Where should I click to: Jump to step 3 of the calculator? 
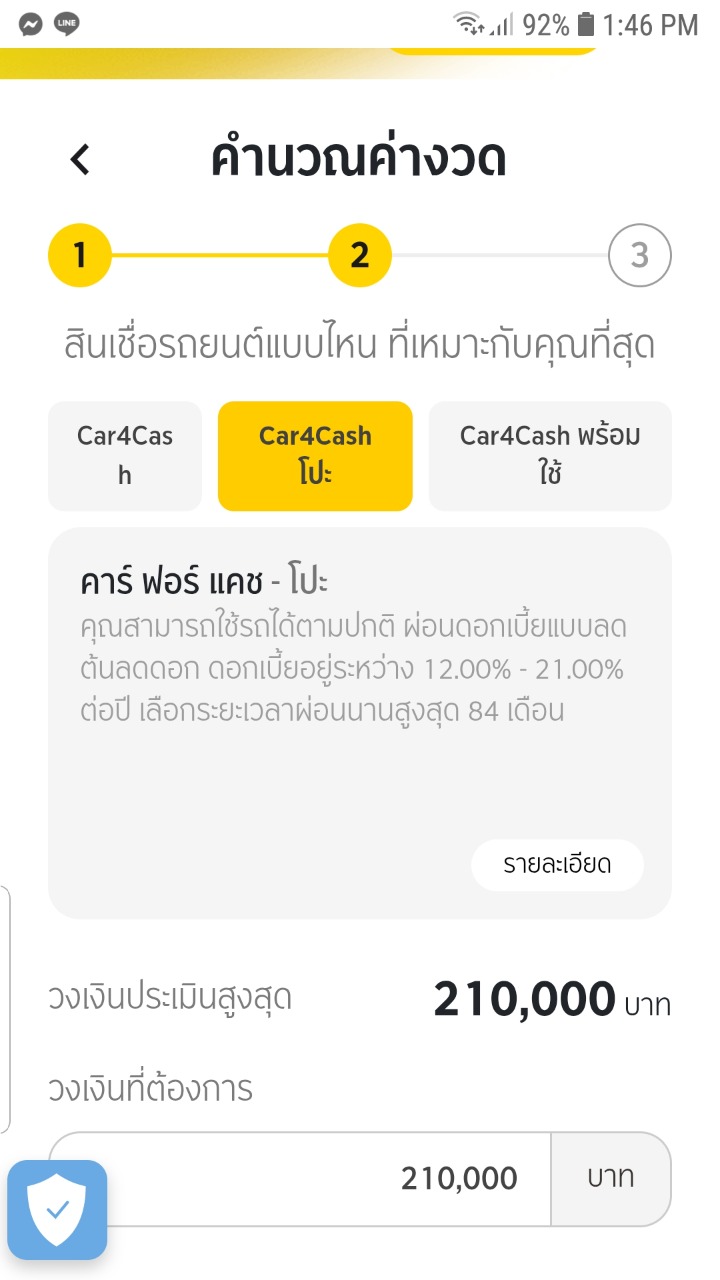pyautogui.click(x=639, y=256)
